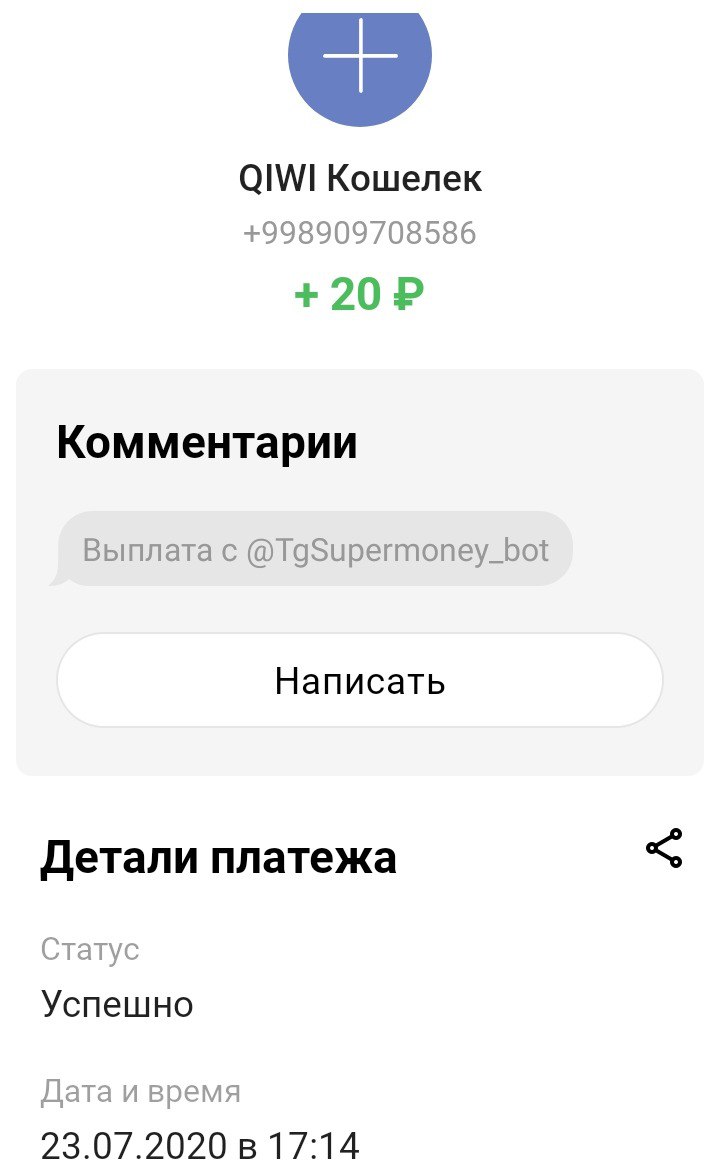Tap the Написать button
This screenshot has height=1168, width=710.
pyautogui.click(x=359, y=681)
